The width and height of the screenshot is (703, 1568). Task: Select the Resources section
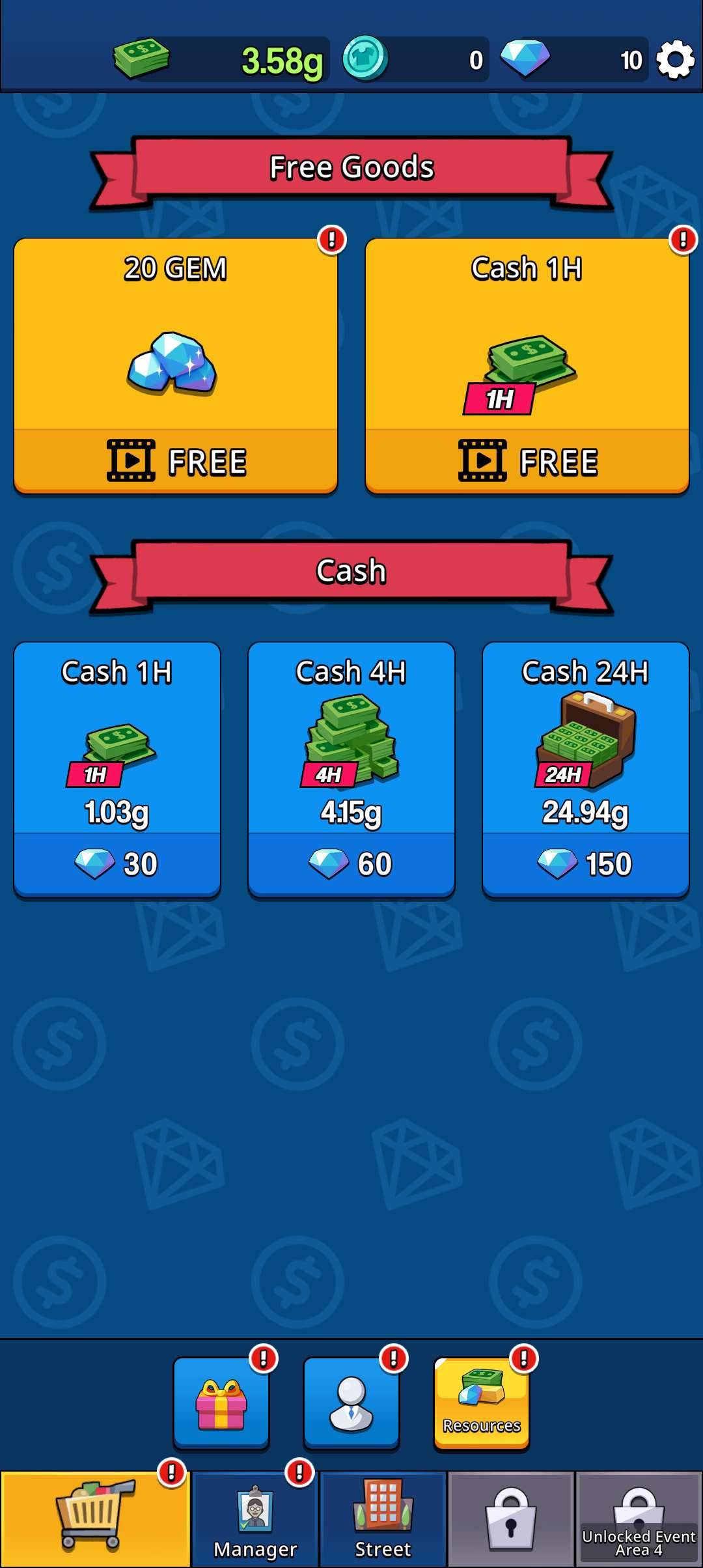point(482,1403)
